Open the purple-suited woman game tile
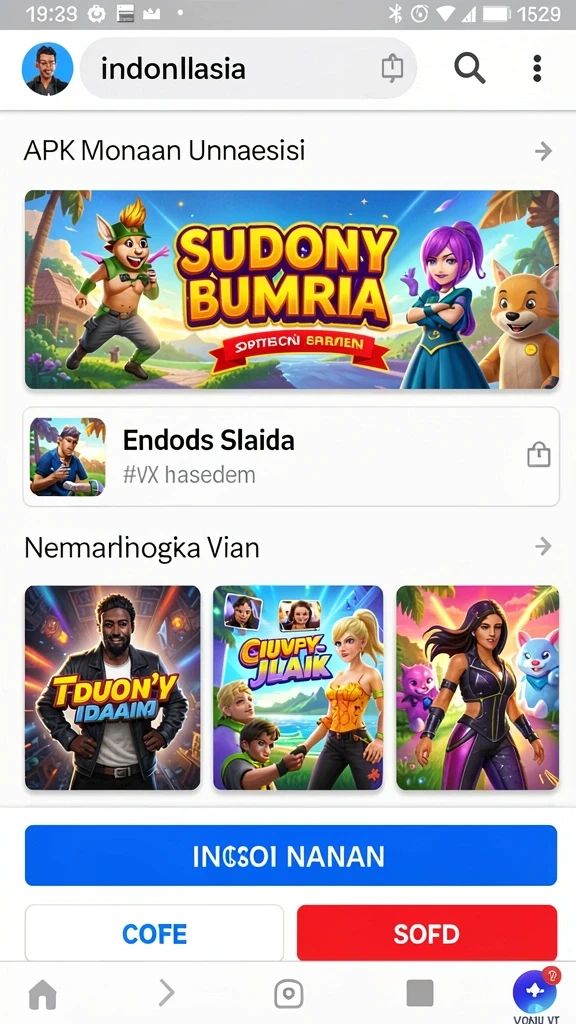The height and width of the screenshot is (1024, 576). (478, 688)
